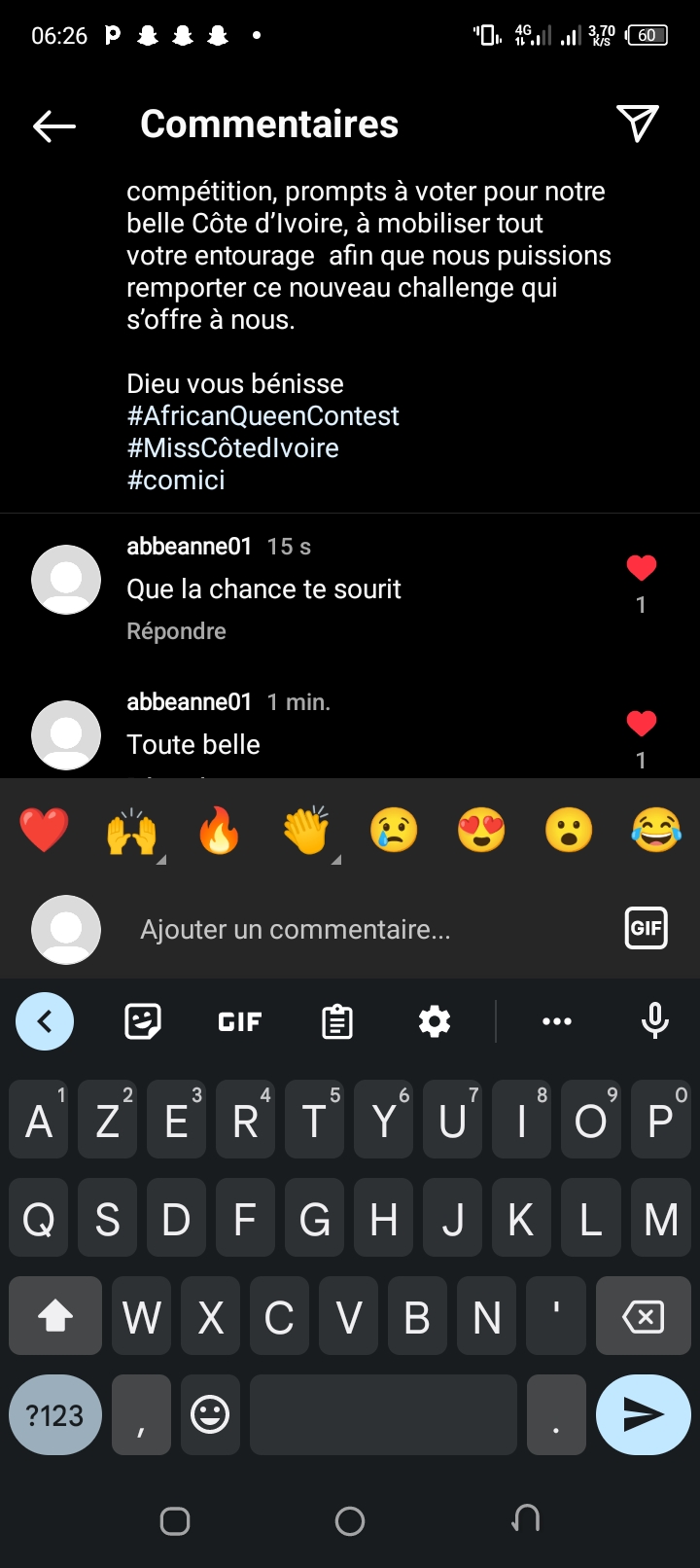Insert the red heart emoji
Image resolution: width=700 pixels, height=1568 pixels.
pos(45,831)
